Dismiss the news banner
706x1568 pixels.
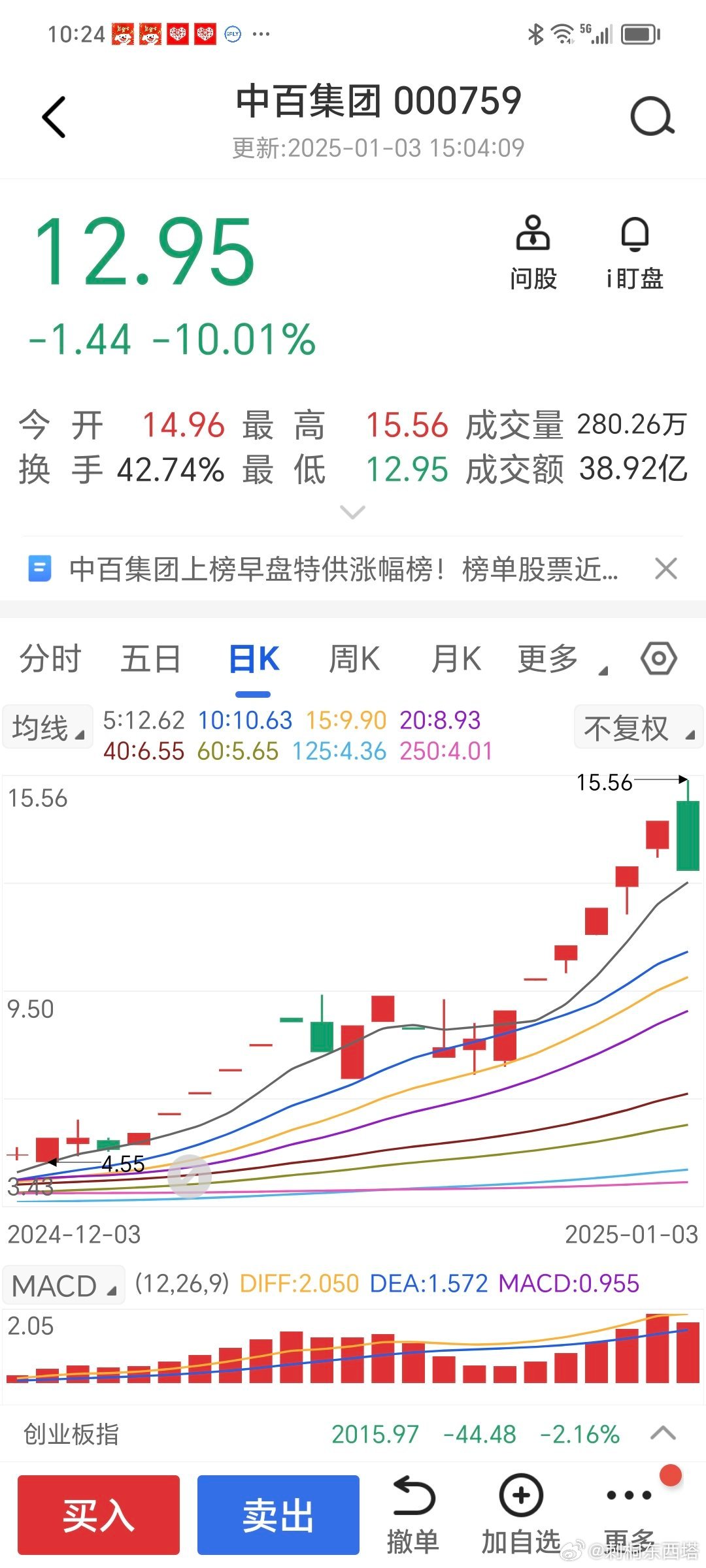click(x=665, y=568)
